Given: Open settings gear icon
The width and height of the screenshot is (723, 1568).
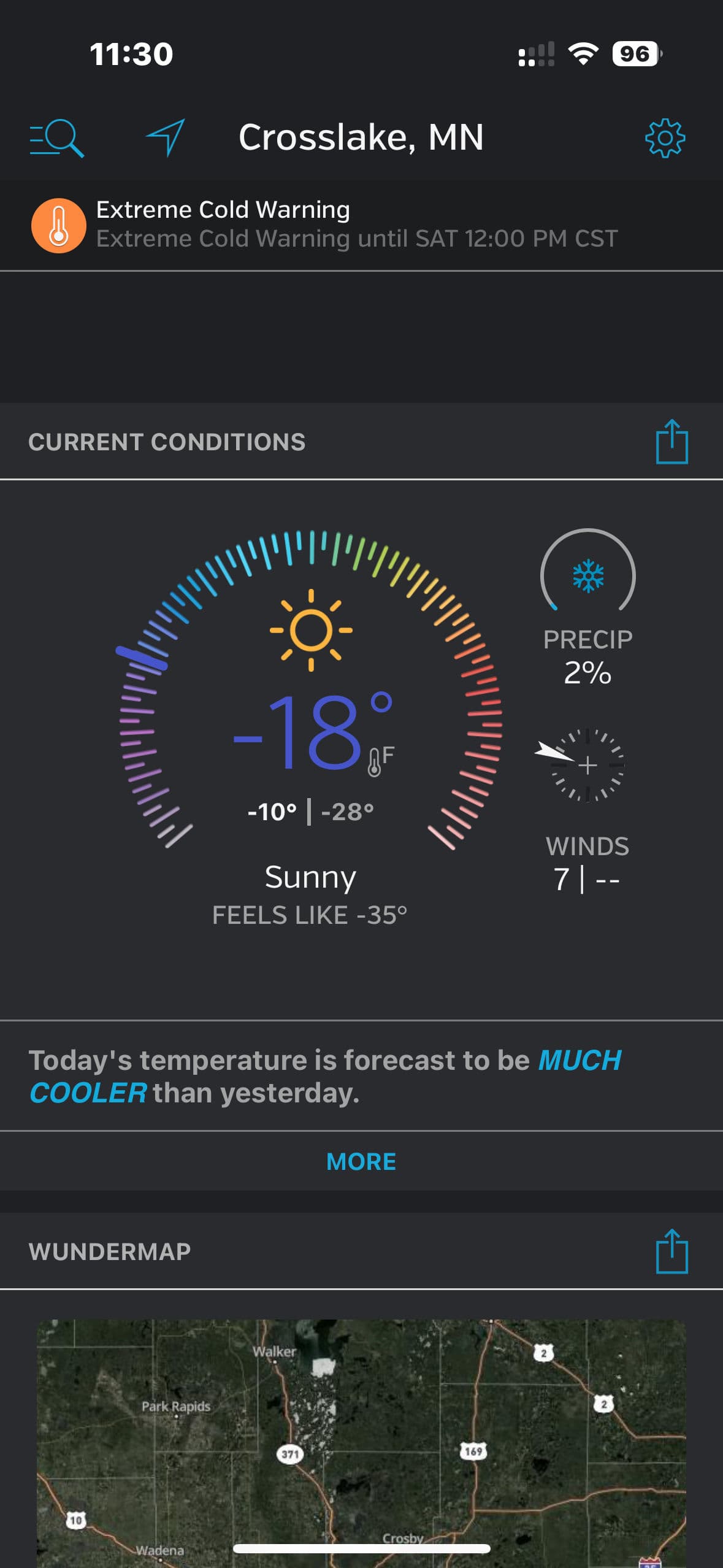Looking at the screenshot, I should [x=665, y=138].
